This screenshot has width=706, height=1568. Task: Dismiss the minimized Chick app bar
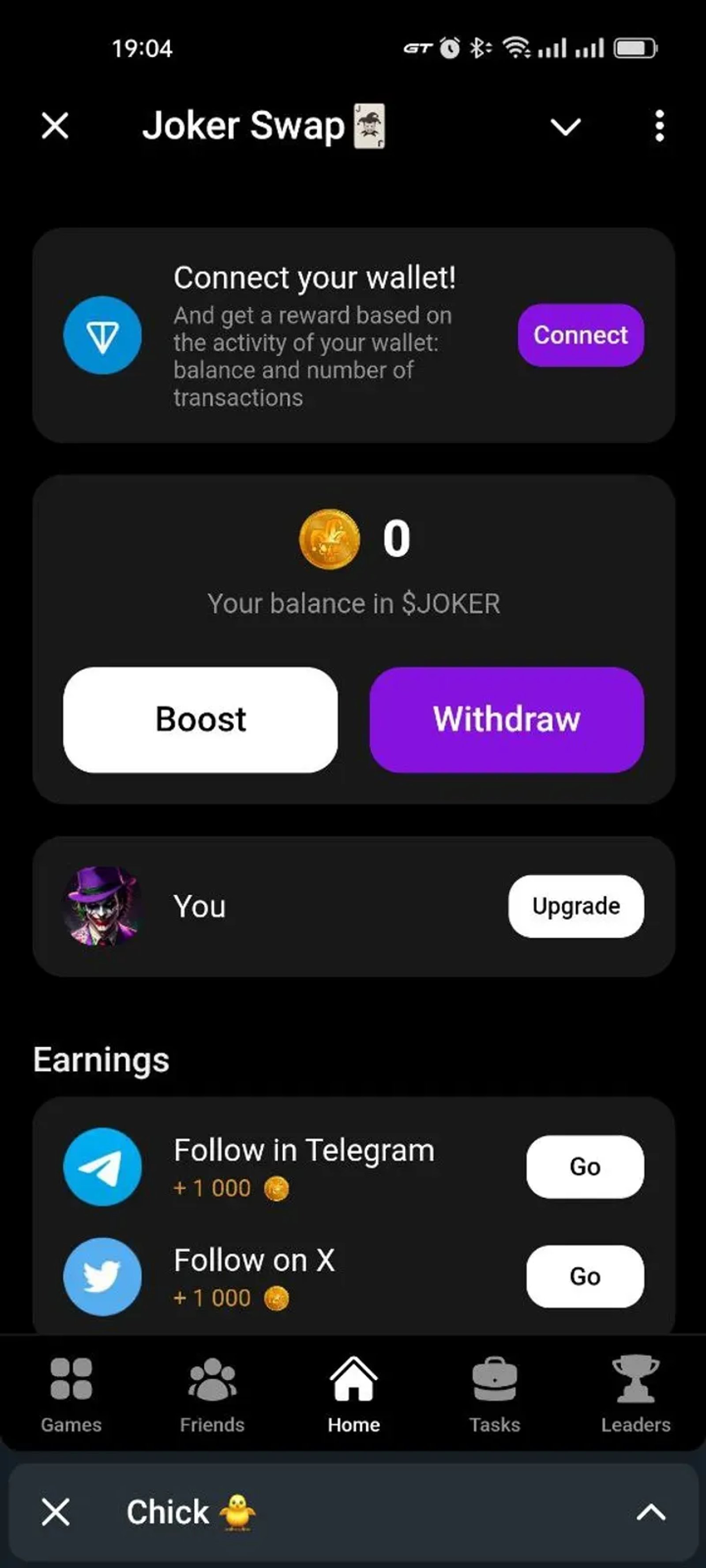(56, 1512)
